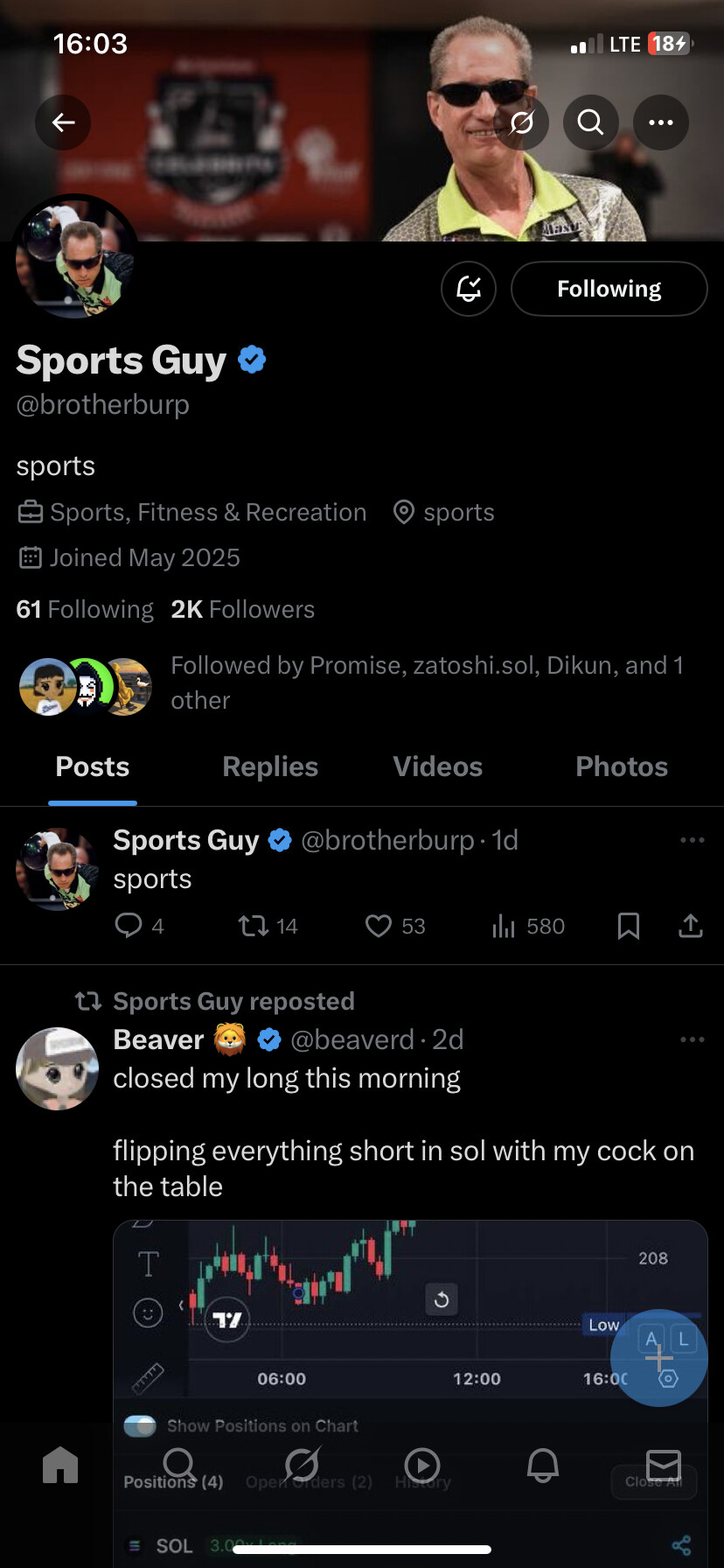724x1568 pixels.
Task: Compose a new post
Action: (658, 1357)
